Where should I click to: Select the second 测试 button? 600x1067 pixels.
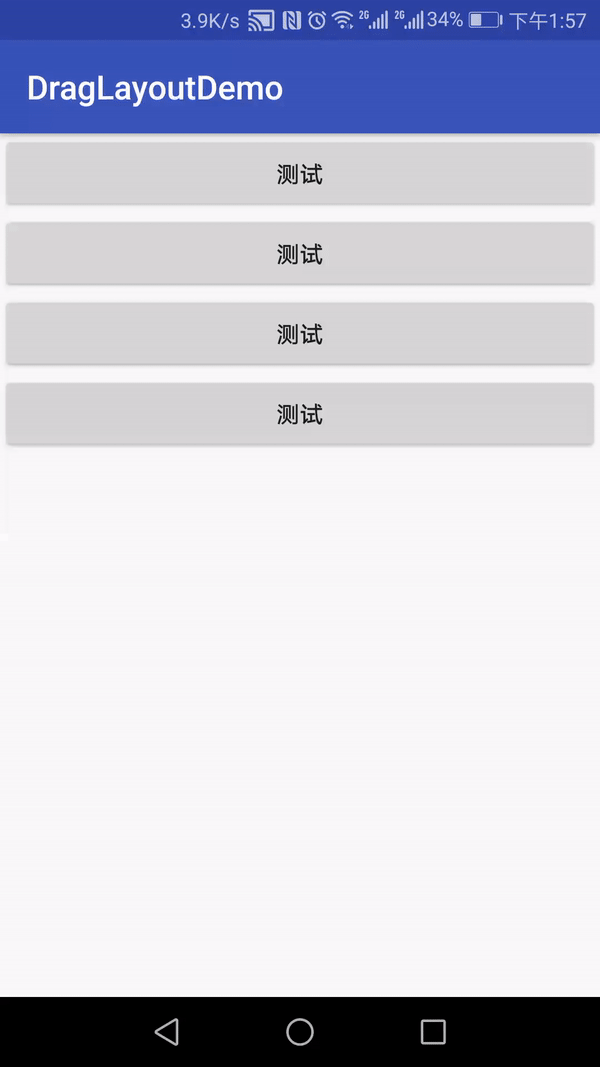(300, 253)
